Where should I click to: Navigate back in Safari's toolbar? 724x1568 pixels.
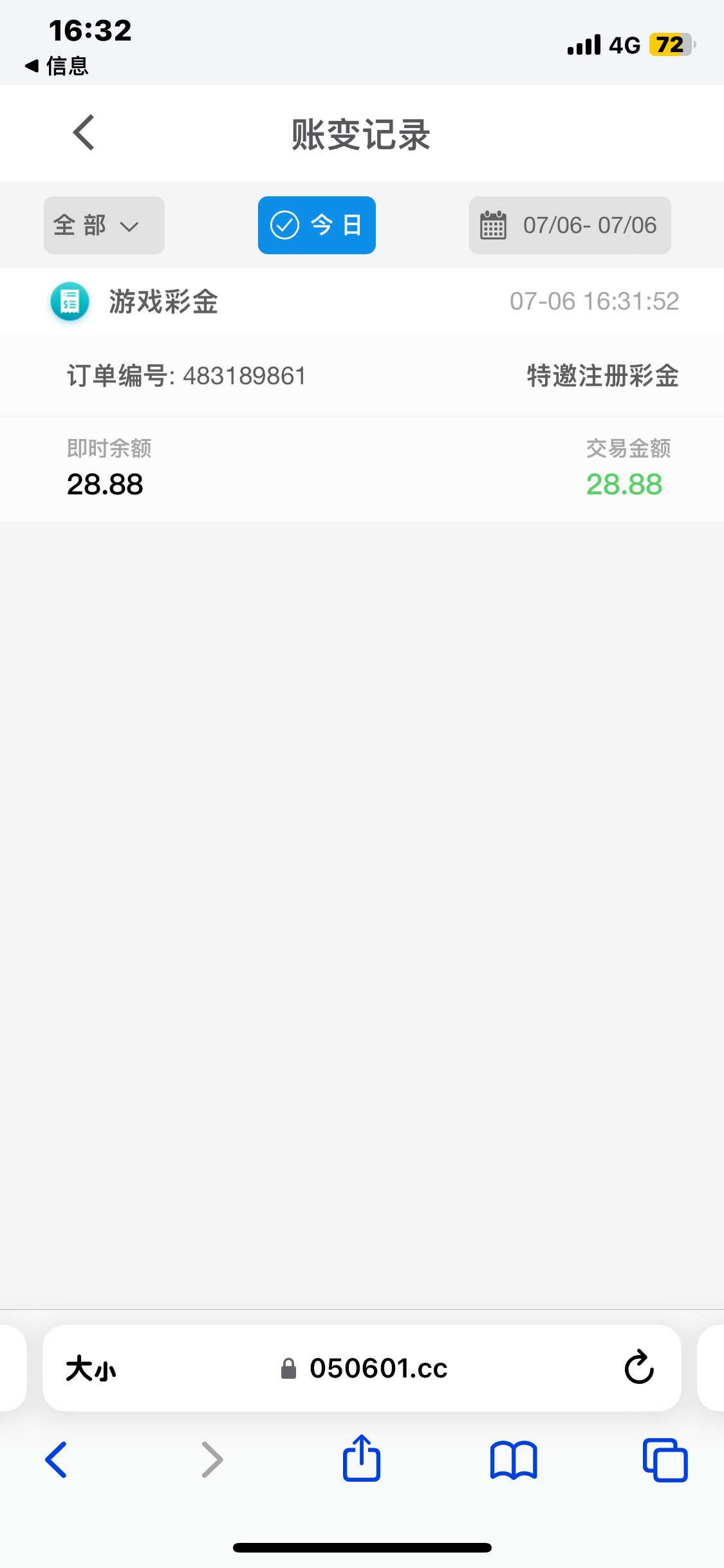57,1460
